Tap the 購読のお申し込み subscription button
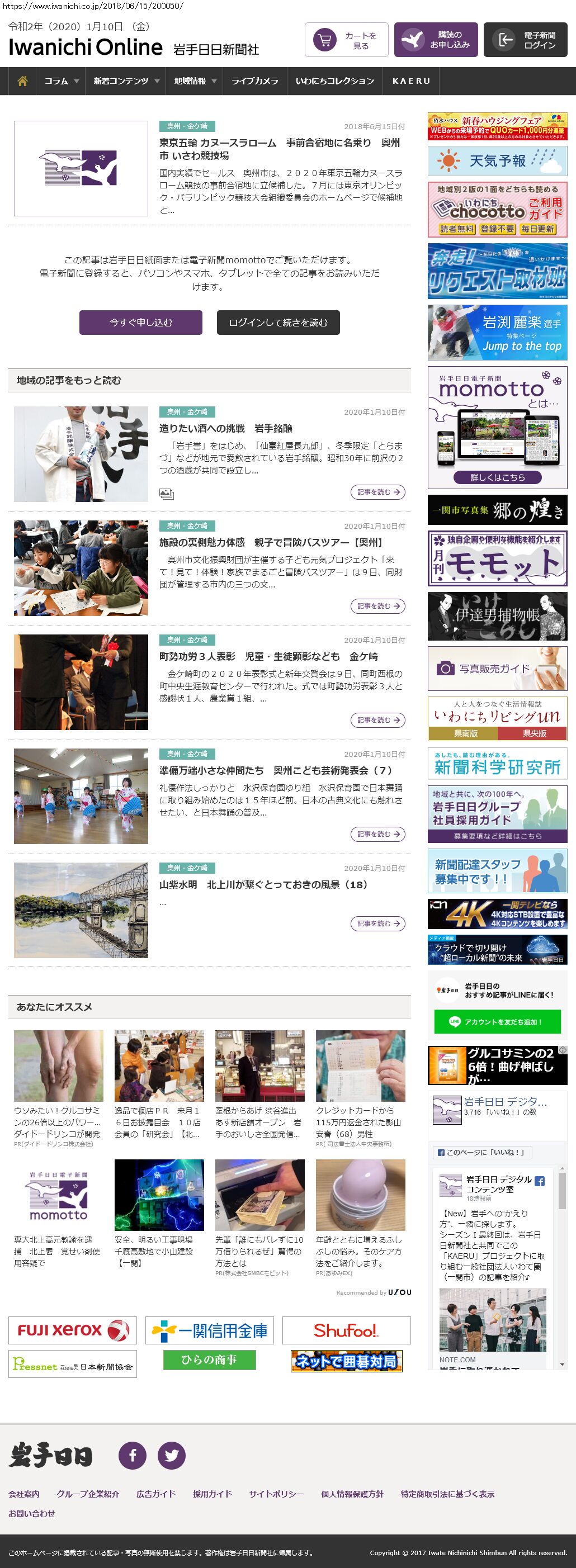Image resolution: width=576 pixels, height=1568 pixels. tap(435, 40)
